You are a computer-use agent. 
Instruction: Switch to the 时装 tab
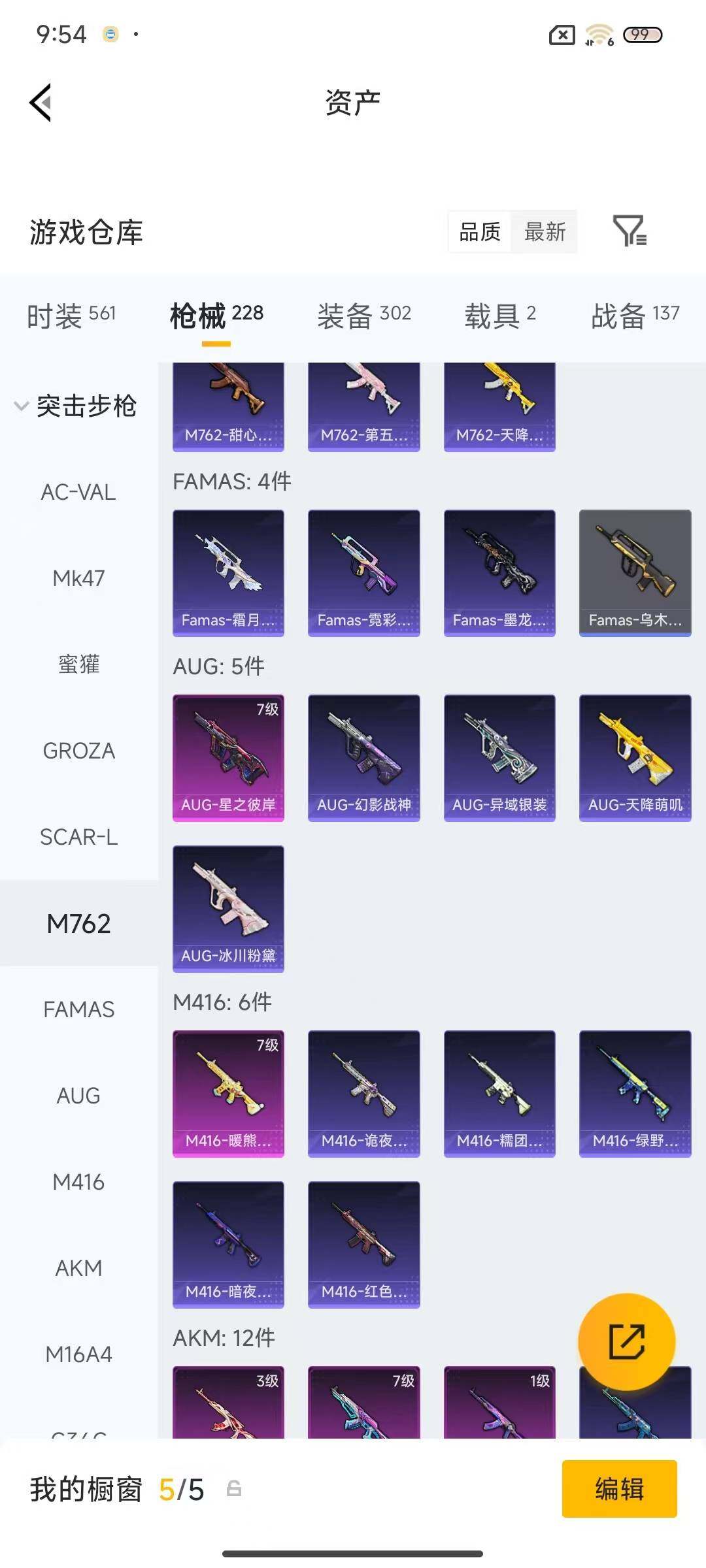(71, 315)
